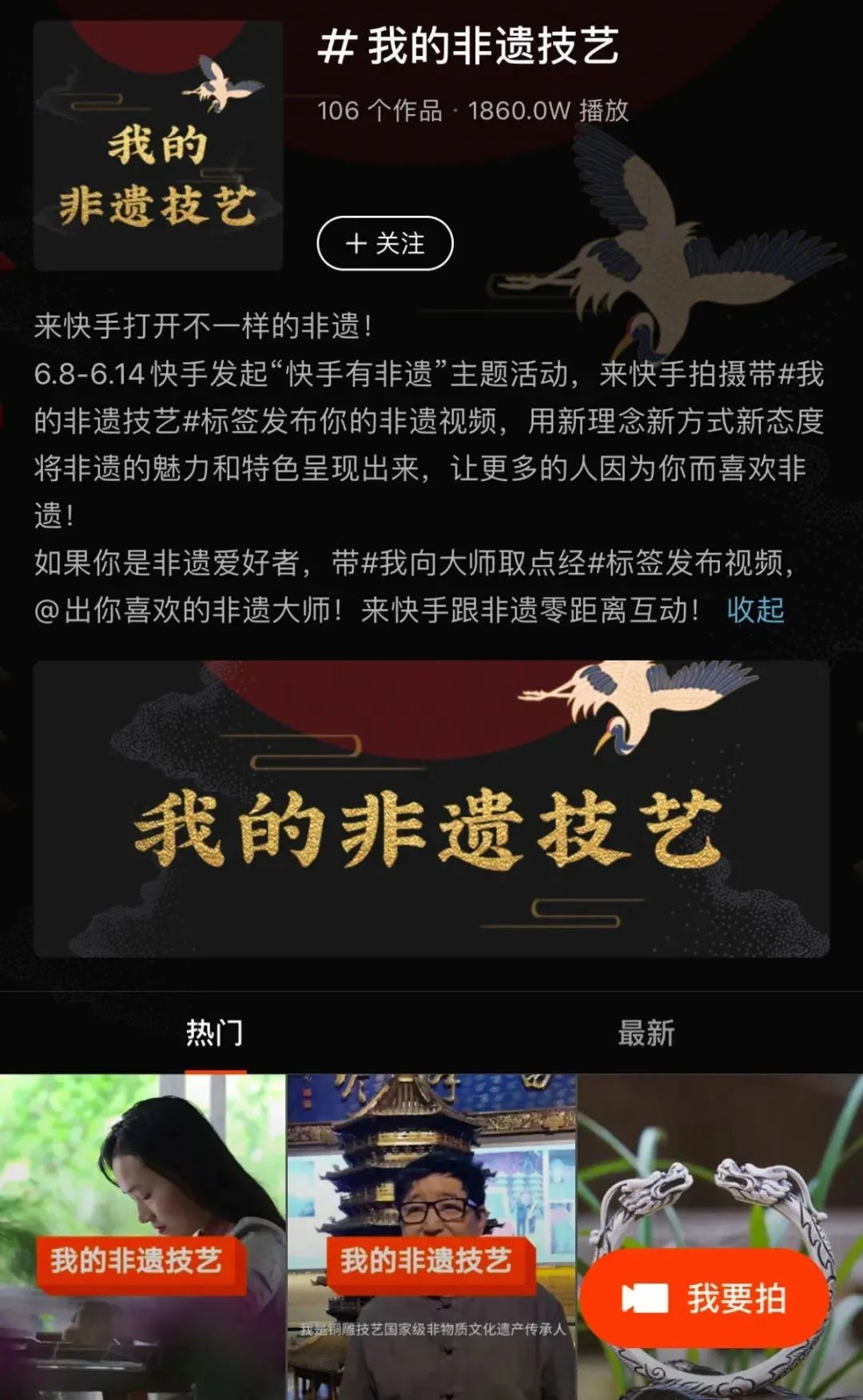Open the video of the woman writing

click(x=142, y=1183)
